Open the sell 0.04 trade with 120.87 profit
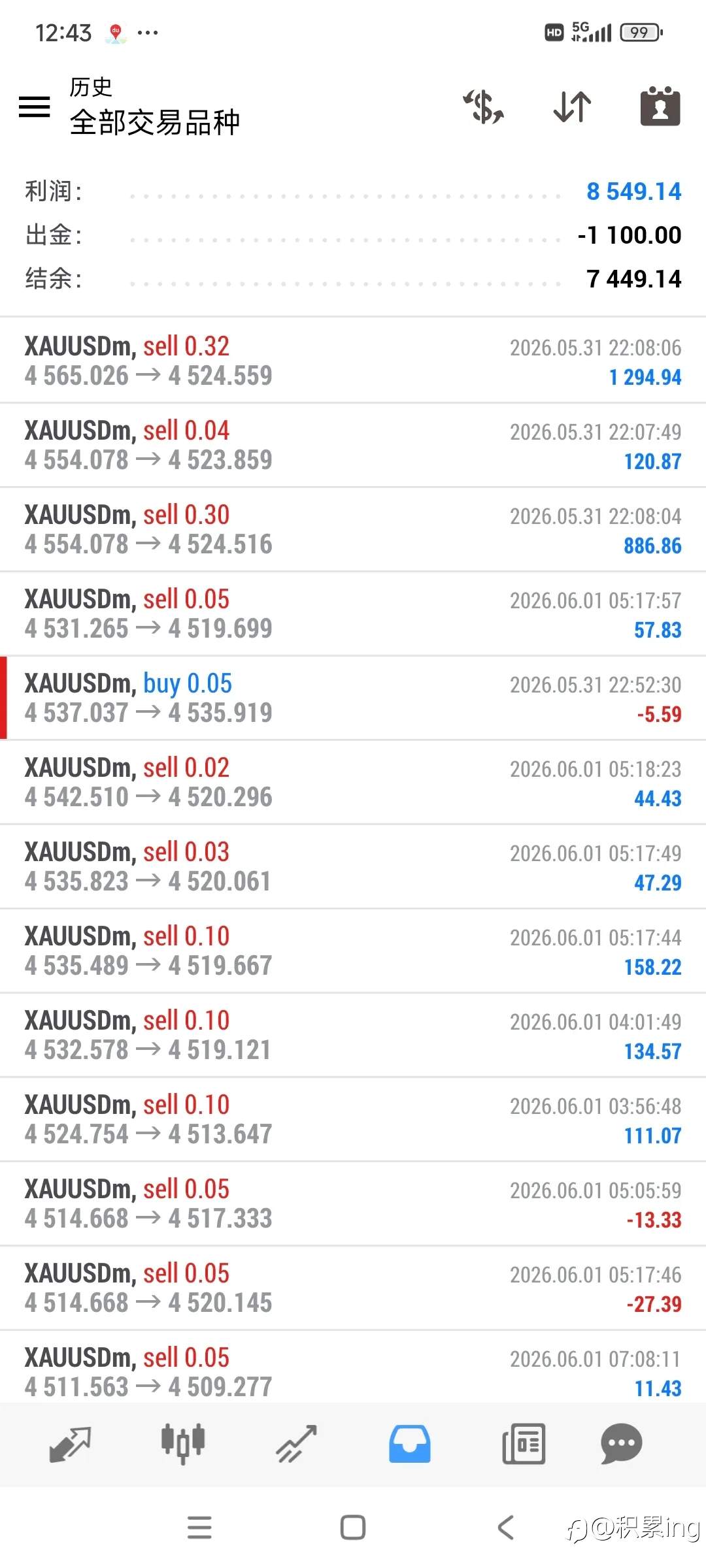 tap(353, 445)
